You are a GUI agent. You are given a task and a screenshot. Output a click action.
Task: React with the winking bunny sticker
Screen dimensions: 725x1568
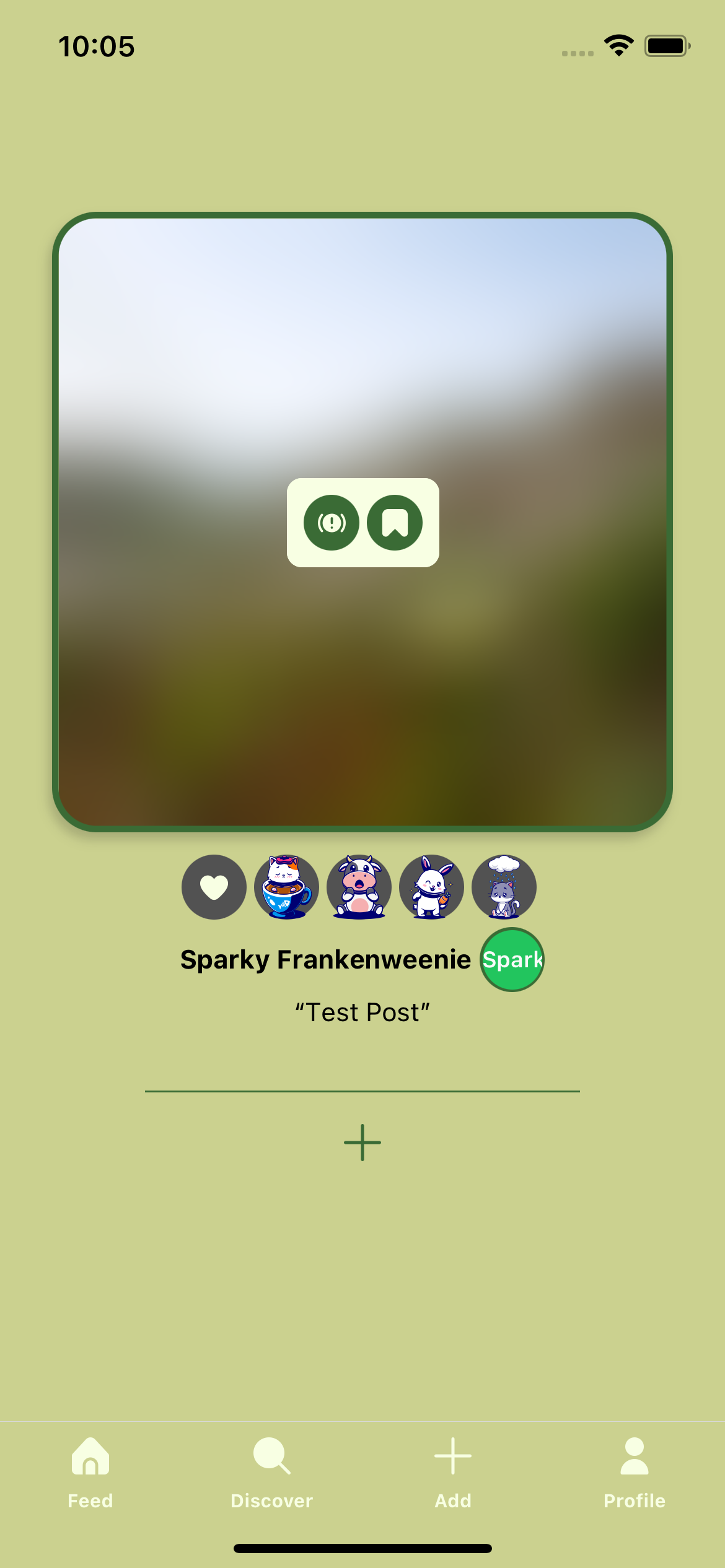tap(431, 887)
